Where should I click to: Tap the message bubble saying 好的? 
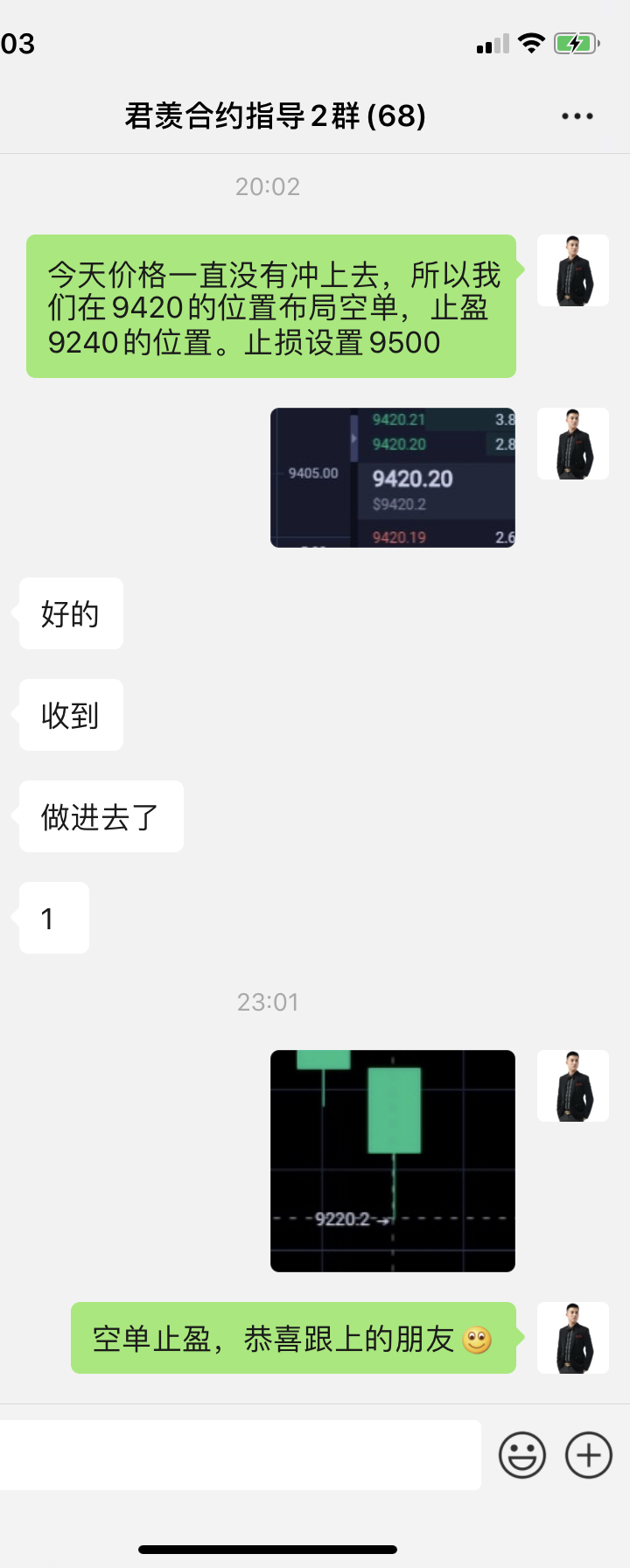[x=70, y=613]
